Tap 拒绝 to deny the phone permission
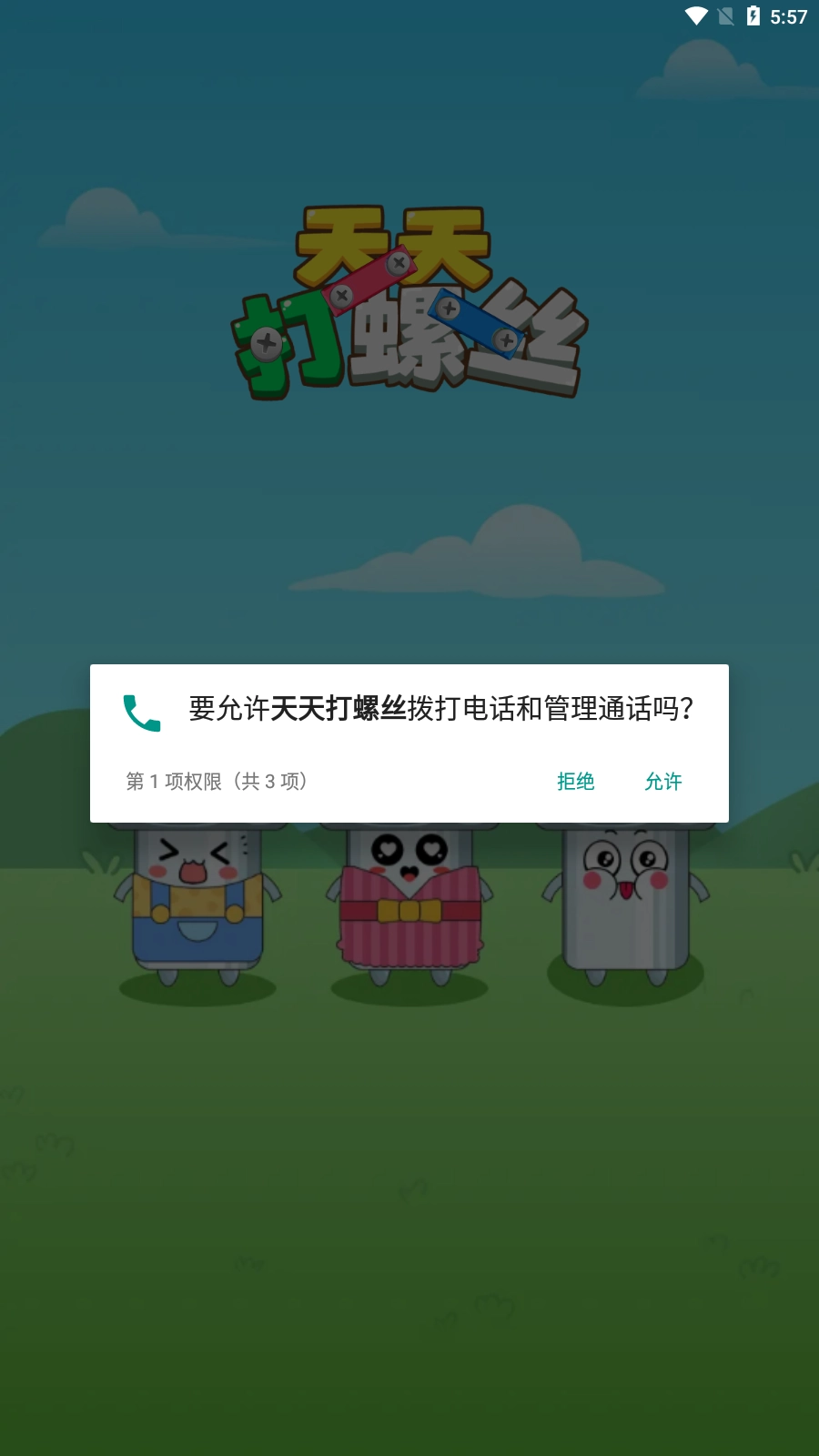The image size is (819, 1456). click(575, 782)
